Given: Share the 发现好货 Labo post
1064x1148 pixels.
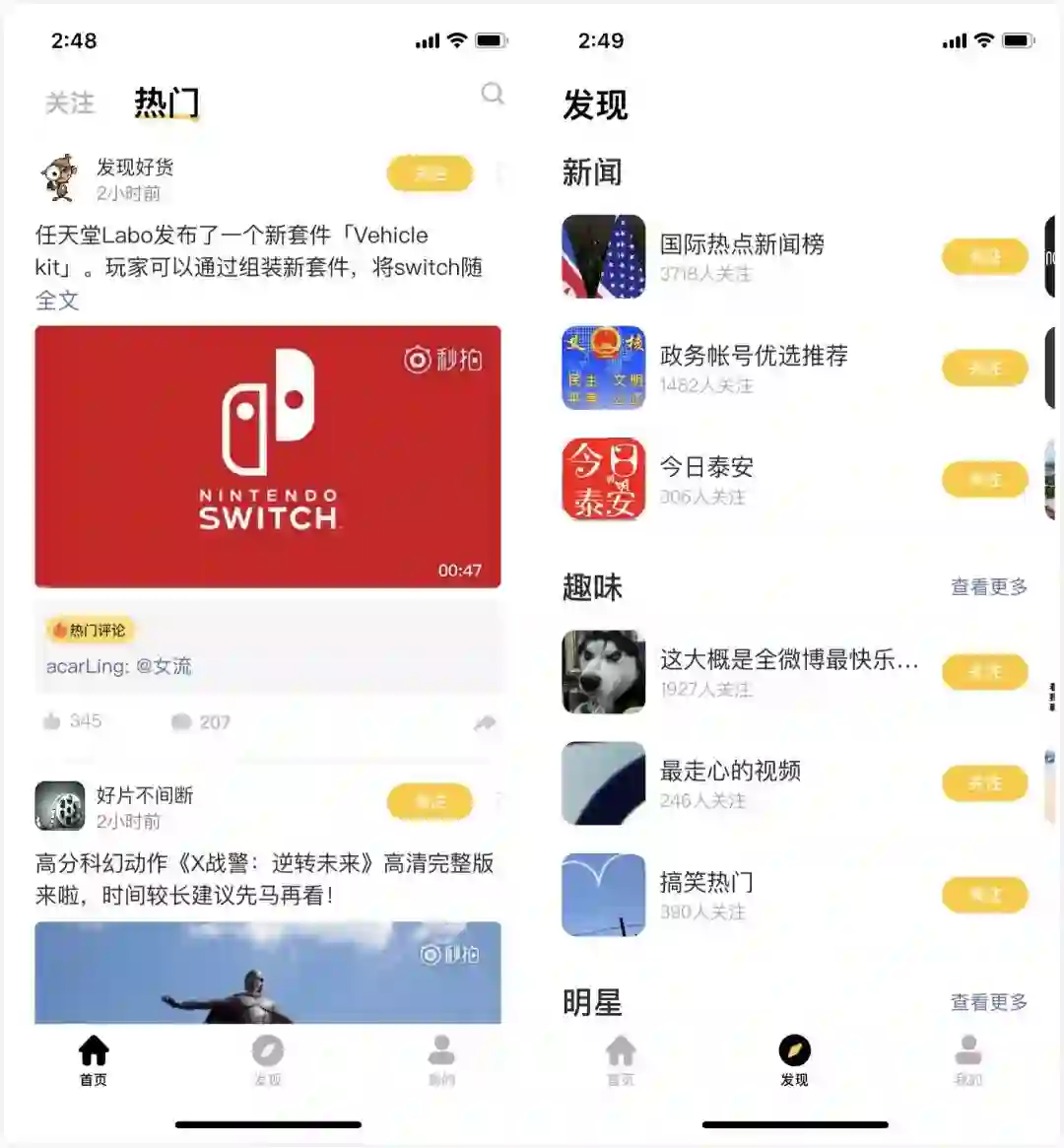Looking at the screenshot, I should tap(484, 723).
